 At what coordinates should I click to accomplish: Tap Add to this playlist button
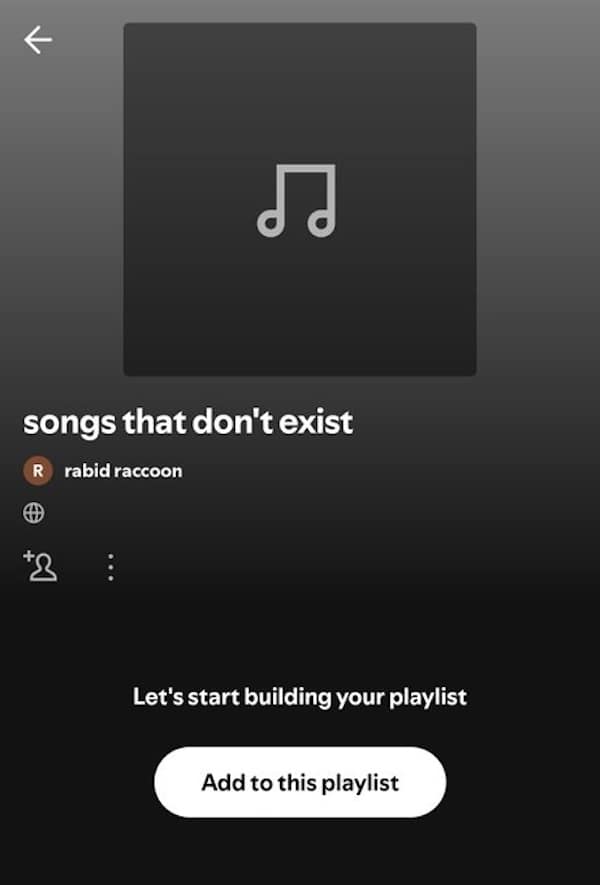tap(299, 782)
